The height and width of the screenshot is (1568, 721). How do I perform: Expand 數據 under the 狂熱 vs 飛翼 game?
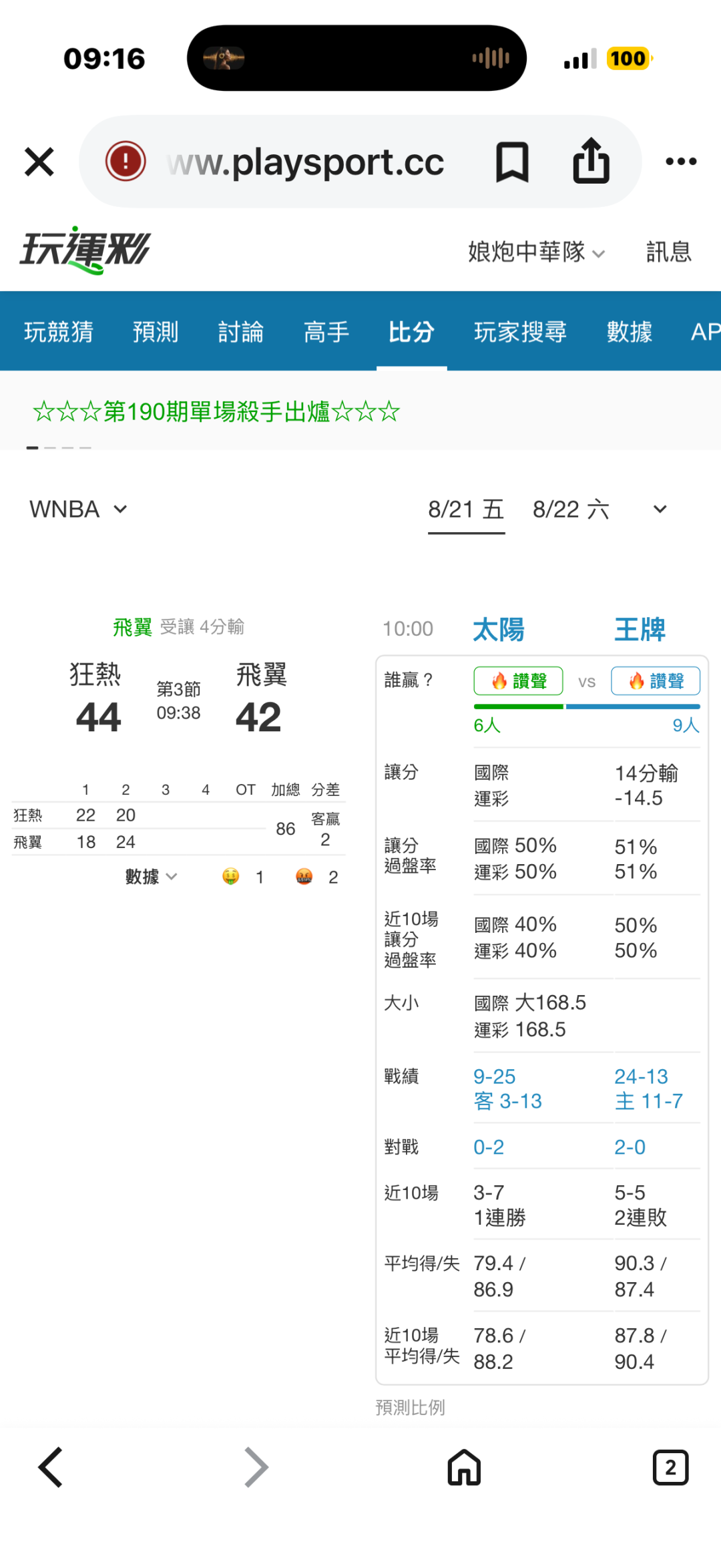pyautogui.click(x=151, y=877)
